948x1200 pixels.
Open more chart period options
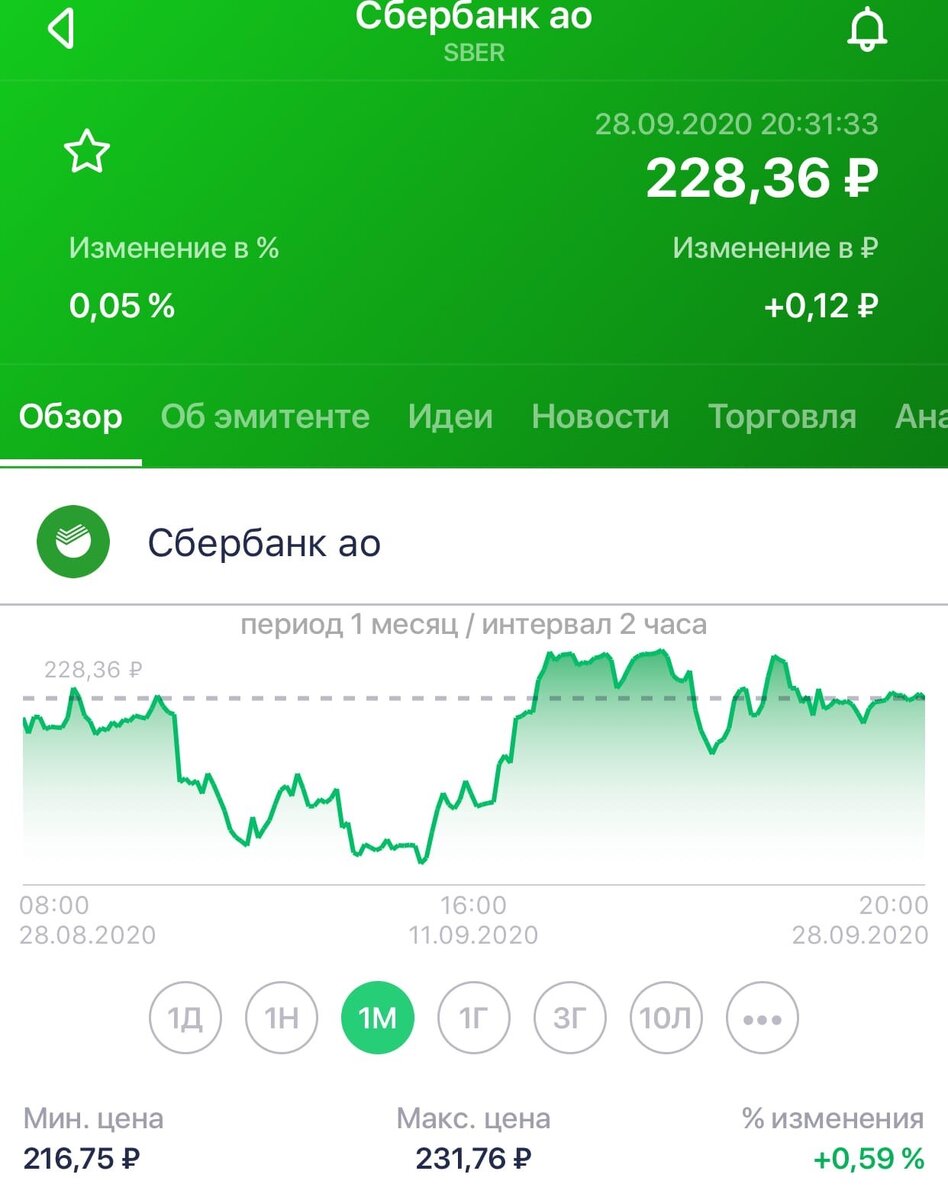point(763,1018)
